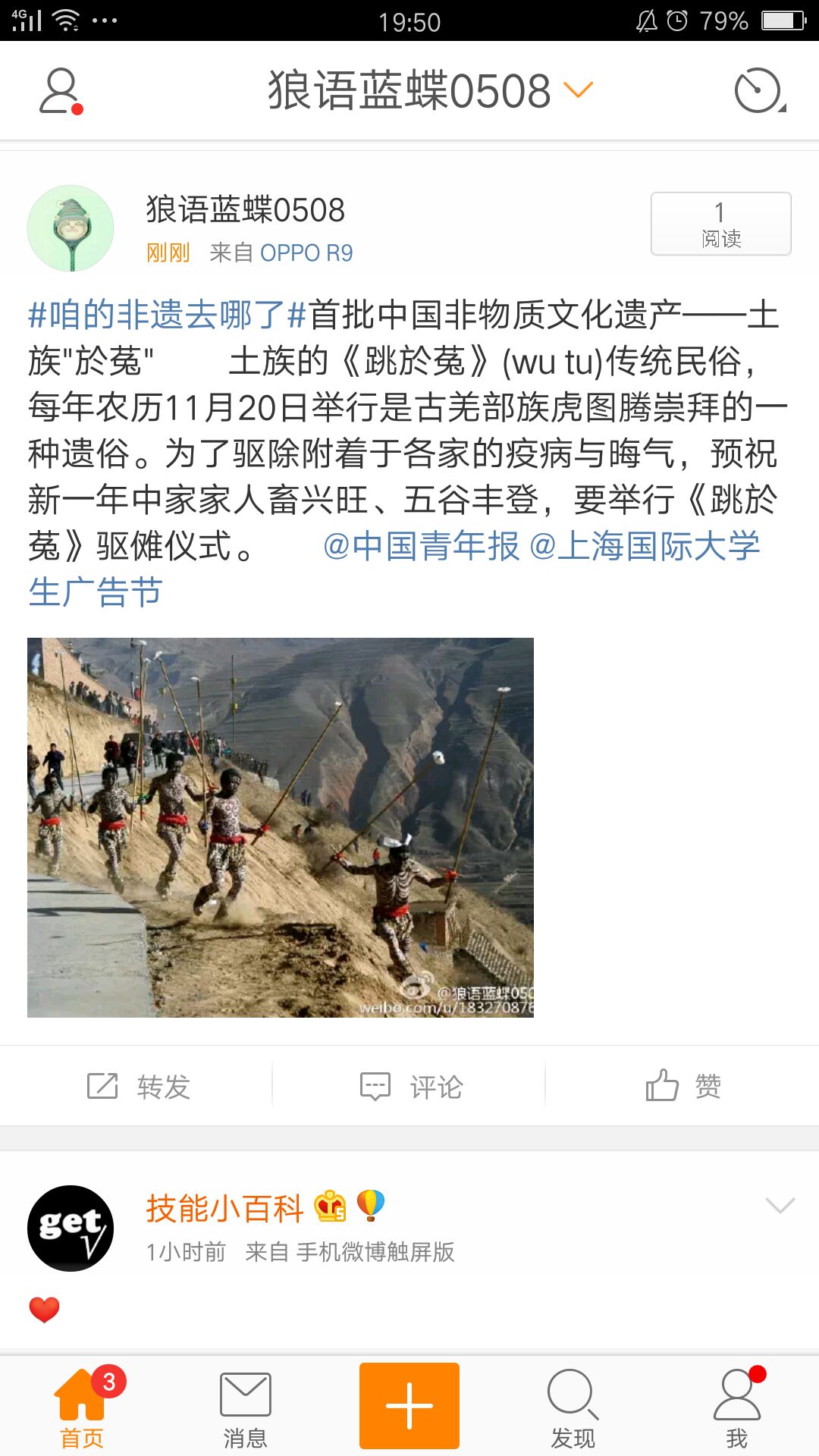Switch to the 发现 tab
The width and height of the screenshot is (819, 1456).
pyautogui.click(x=573, y=1408)
